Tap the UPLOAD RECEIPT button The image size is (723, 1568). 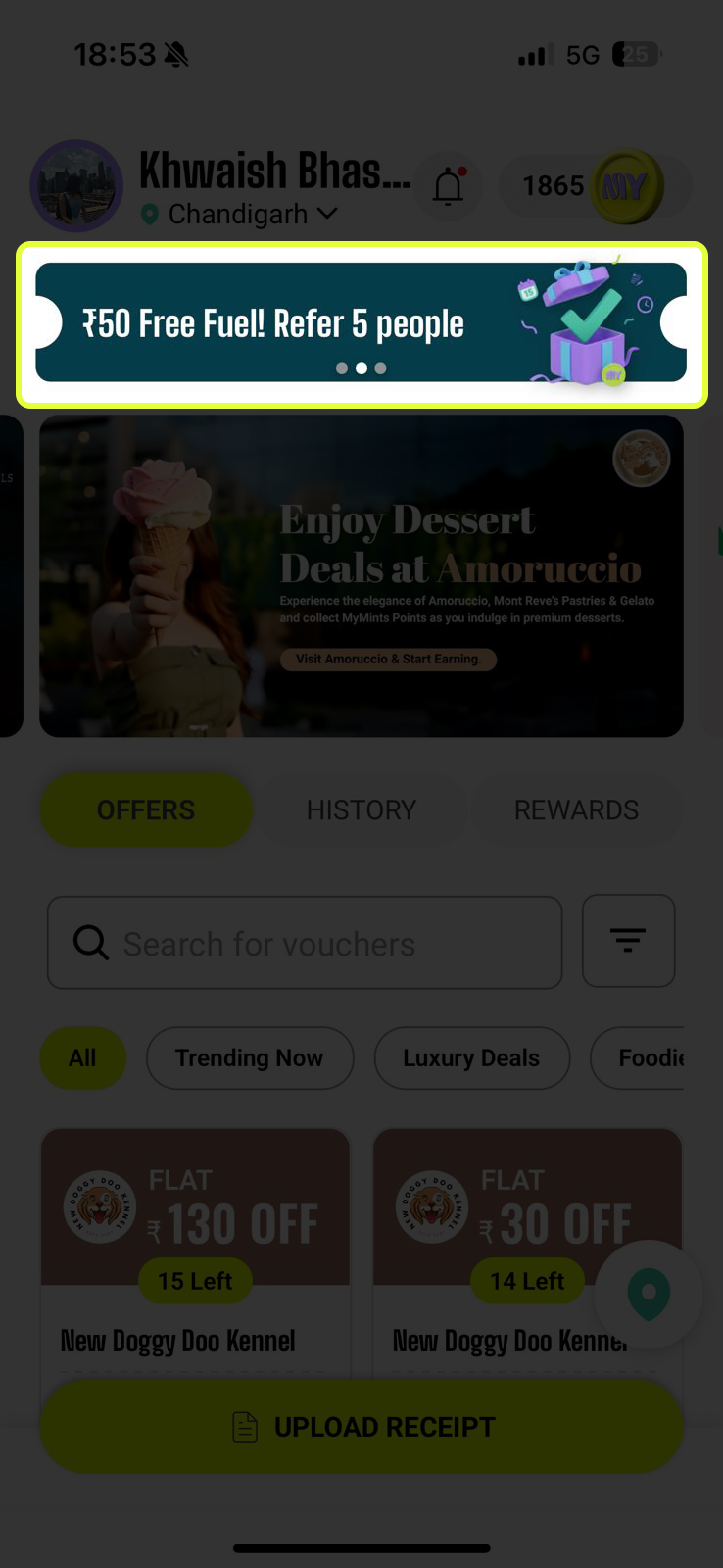tap(361, 1427)
